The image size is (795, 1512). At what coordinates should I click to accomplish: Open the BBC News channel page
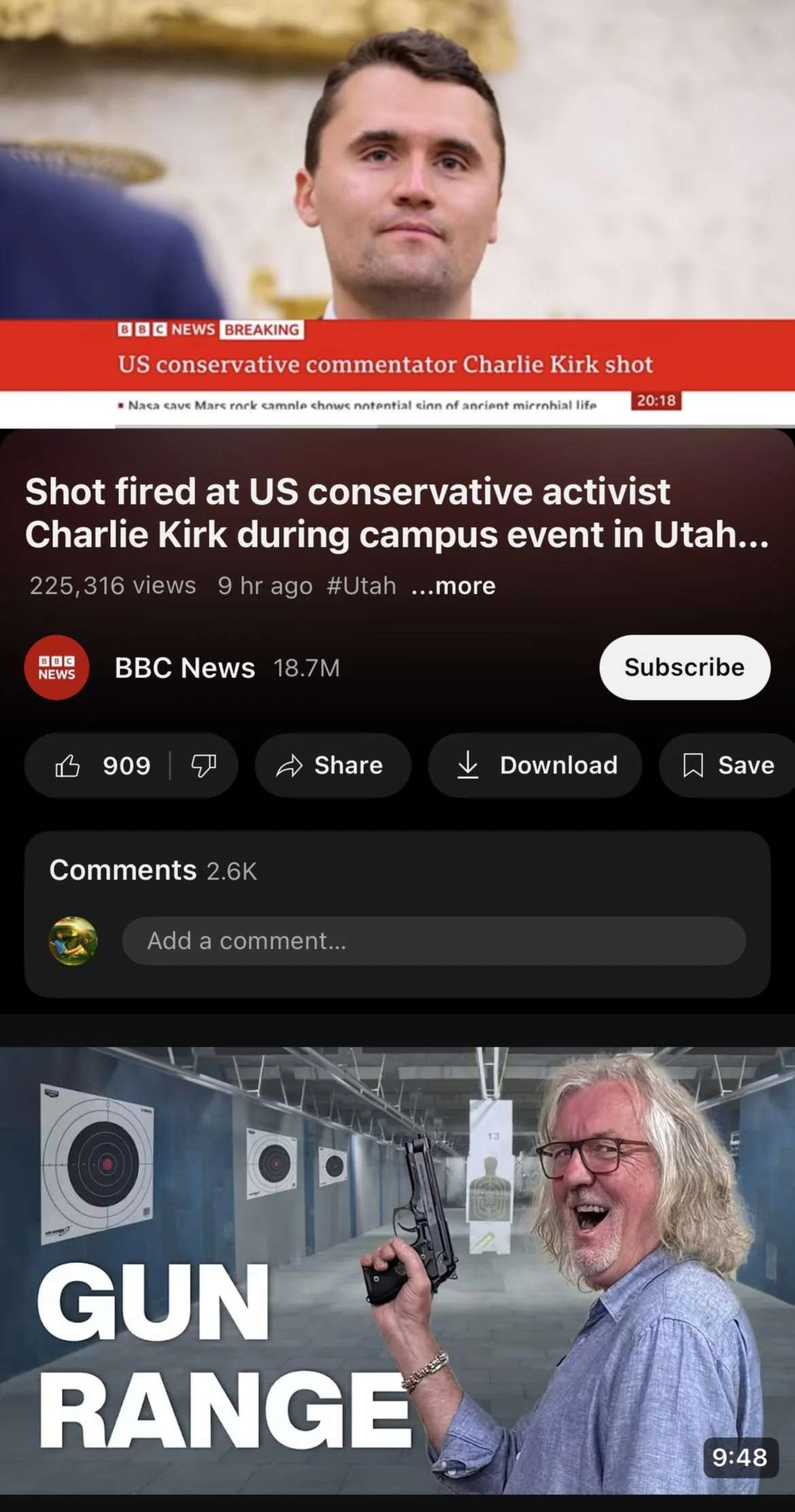click(x=184, y=668)
